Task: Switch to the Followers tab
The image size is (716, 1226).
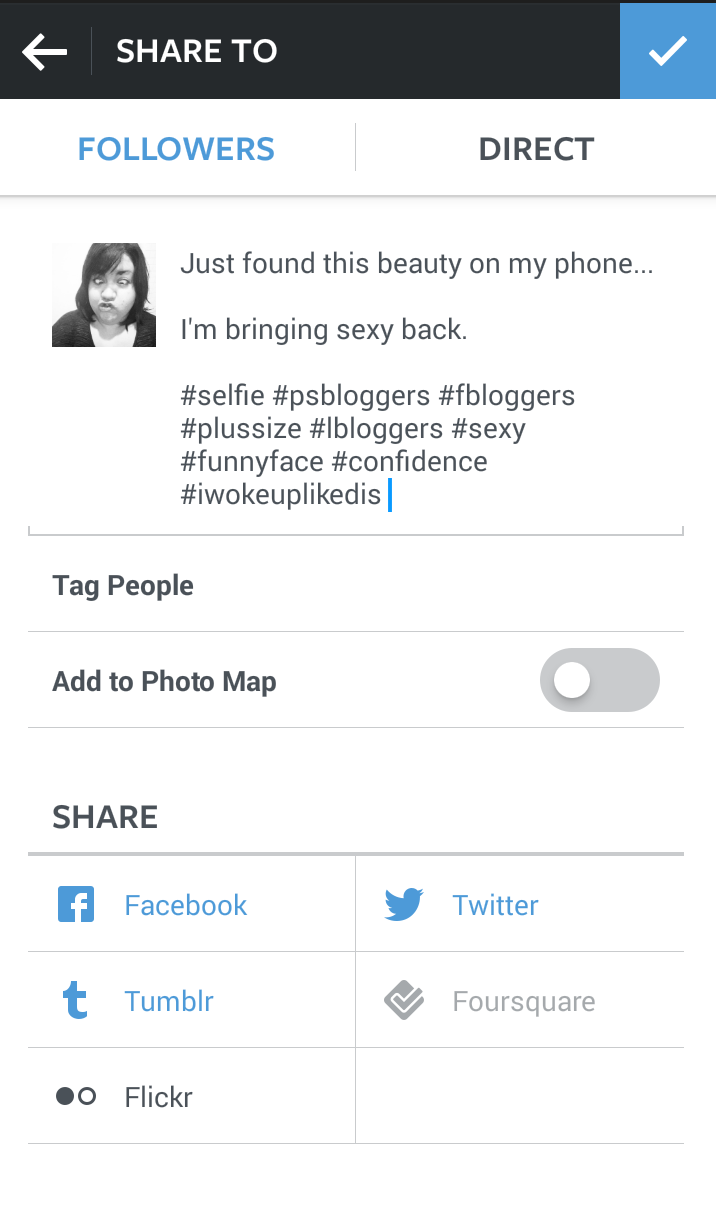Action: pos(176,149)
